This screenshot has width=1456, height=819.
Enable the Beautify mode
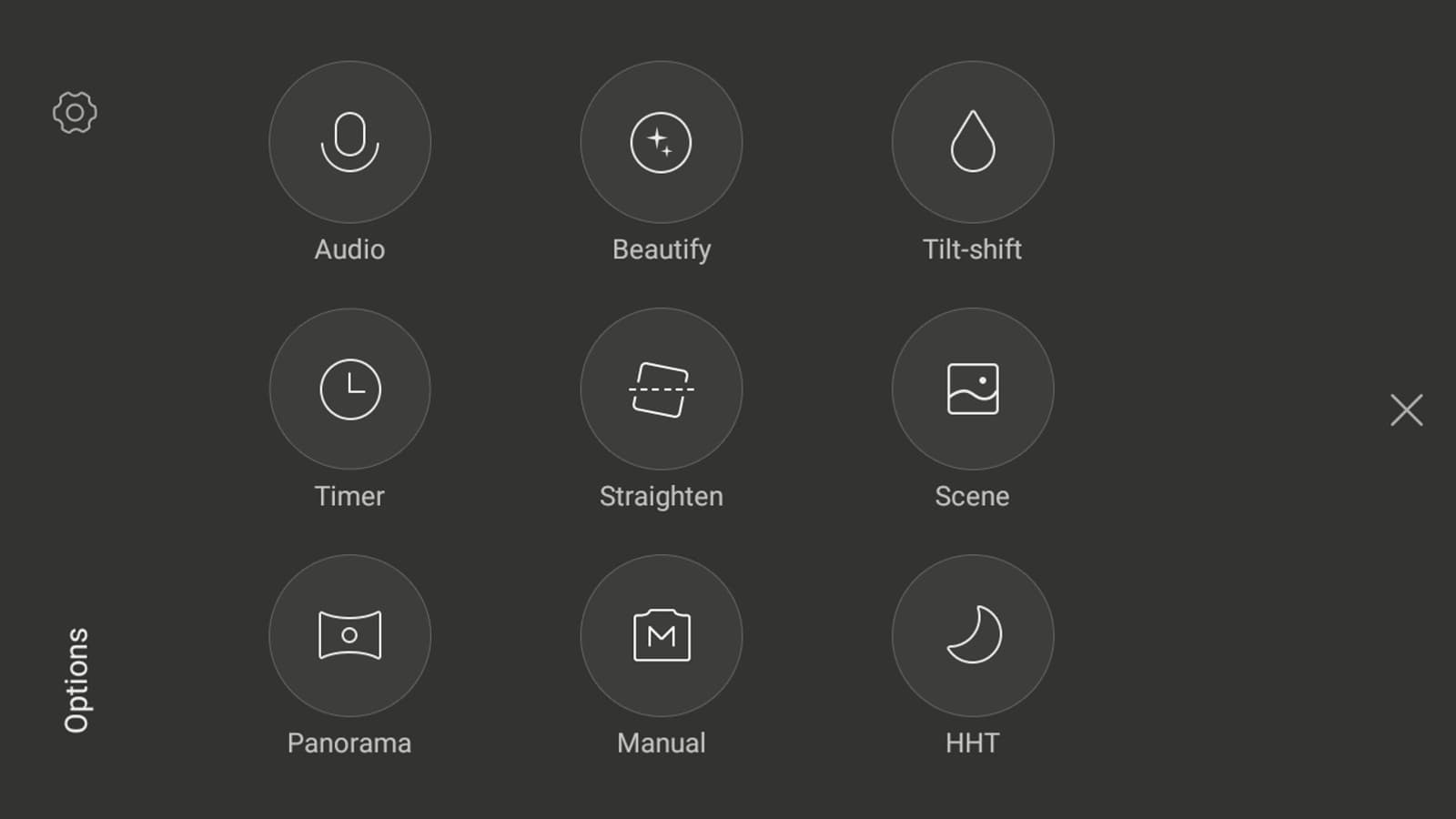(x=661, y=143)
